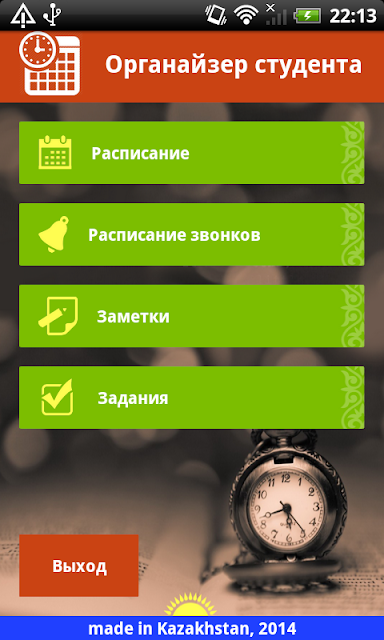Open the Расписание schedule section

pos(191,153)
